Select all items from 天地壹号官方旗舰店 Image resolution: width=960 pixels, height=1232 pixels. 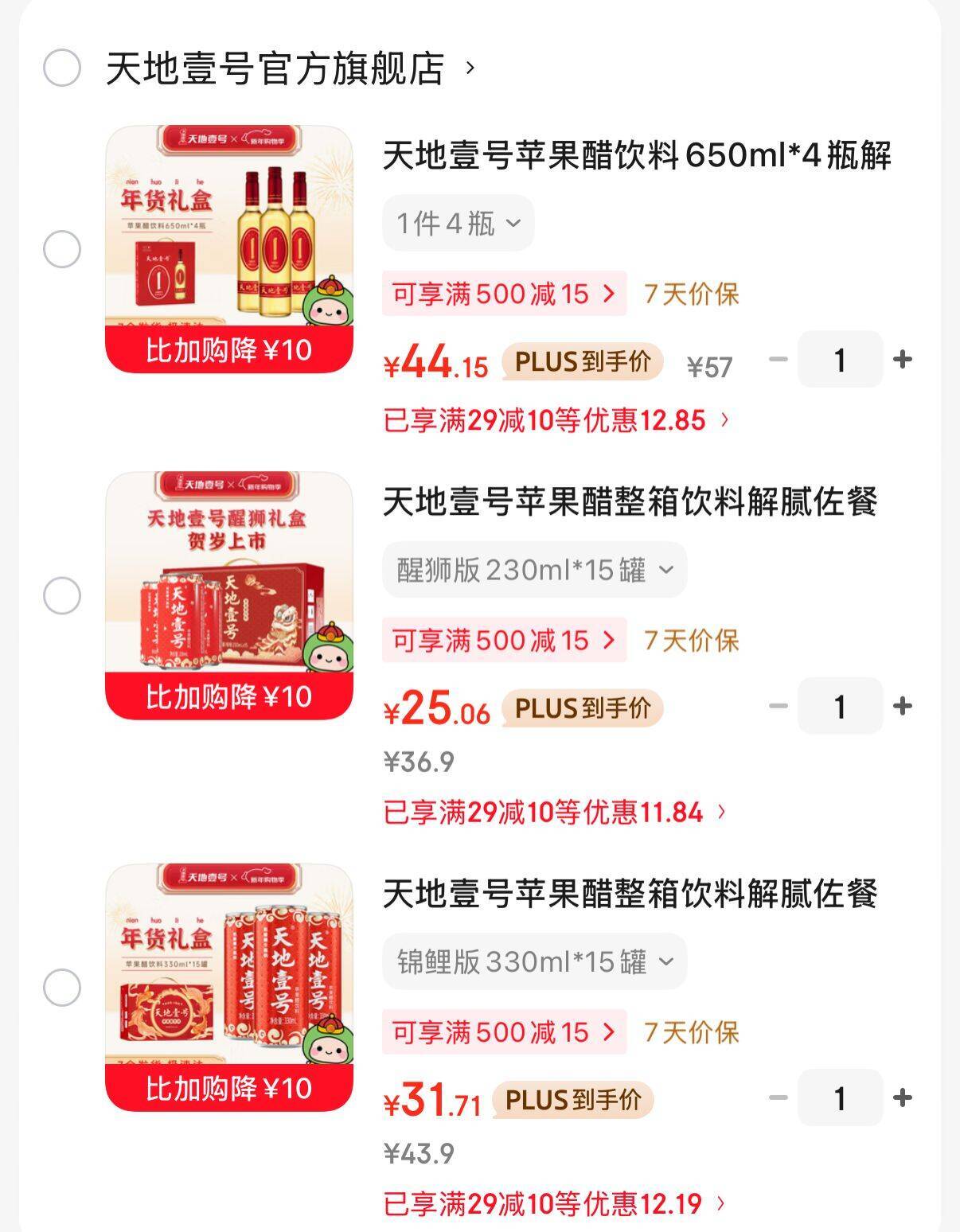point(62,68)
